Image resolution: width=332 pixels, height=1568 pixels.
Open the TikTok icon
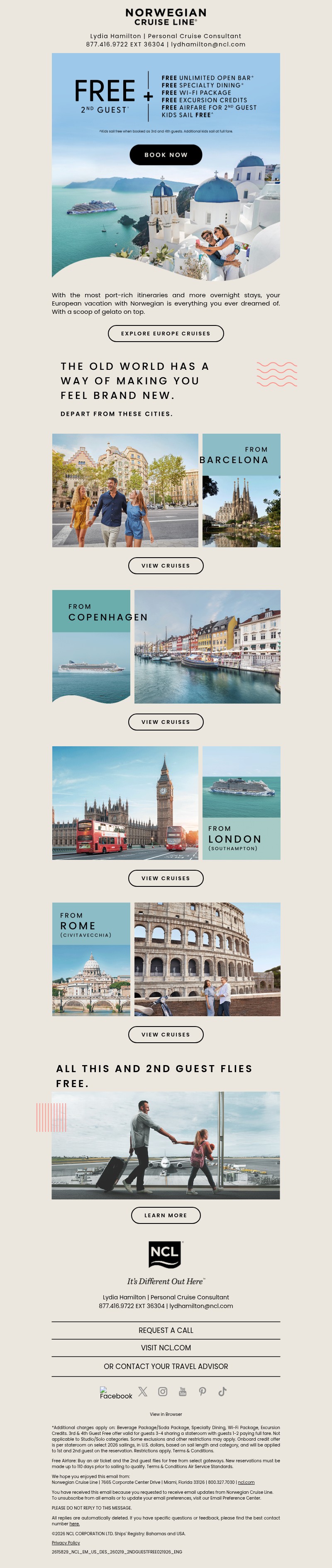tap(222, 1391)
